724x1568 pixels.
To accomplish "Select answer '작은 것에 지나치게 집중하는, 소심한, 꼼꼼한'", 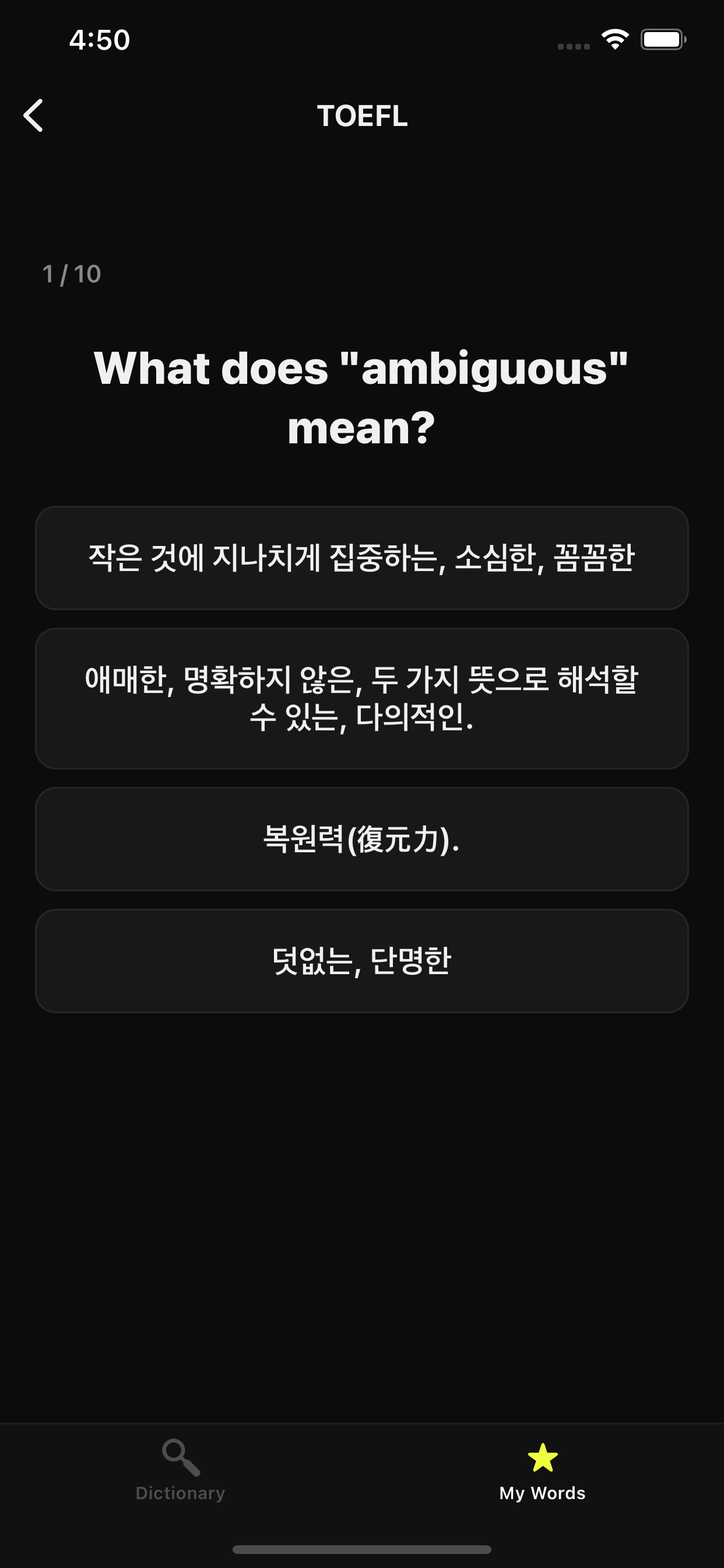I will pyautogui.click(x=362, y=558).
